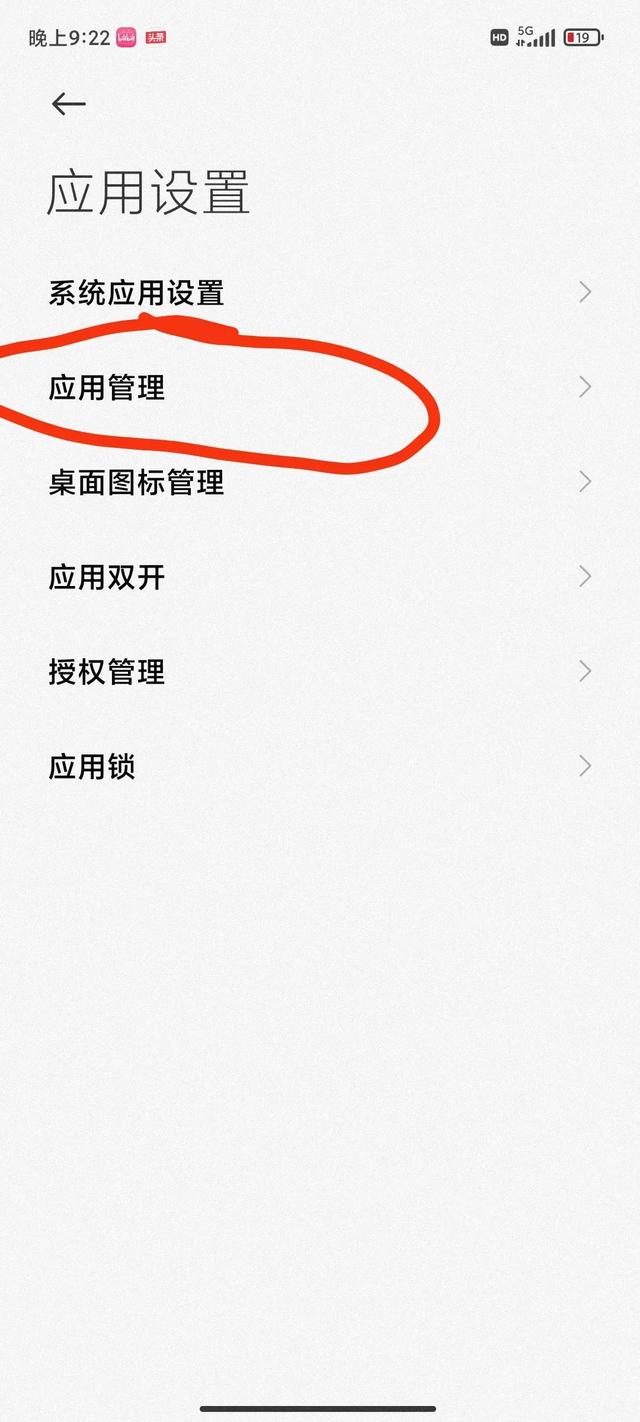Open 应用管理

tap(320, 388)
